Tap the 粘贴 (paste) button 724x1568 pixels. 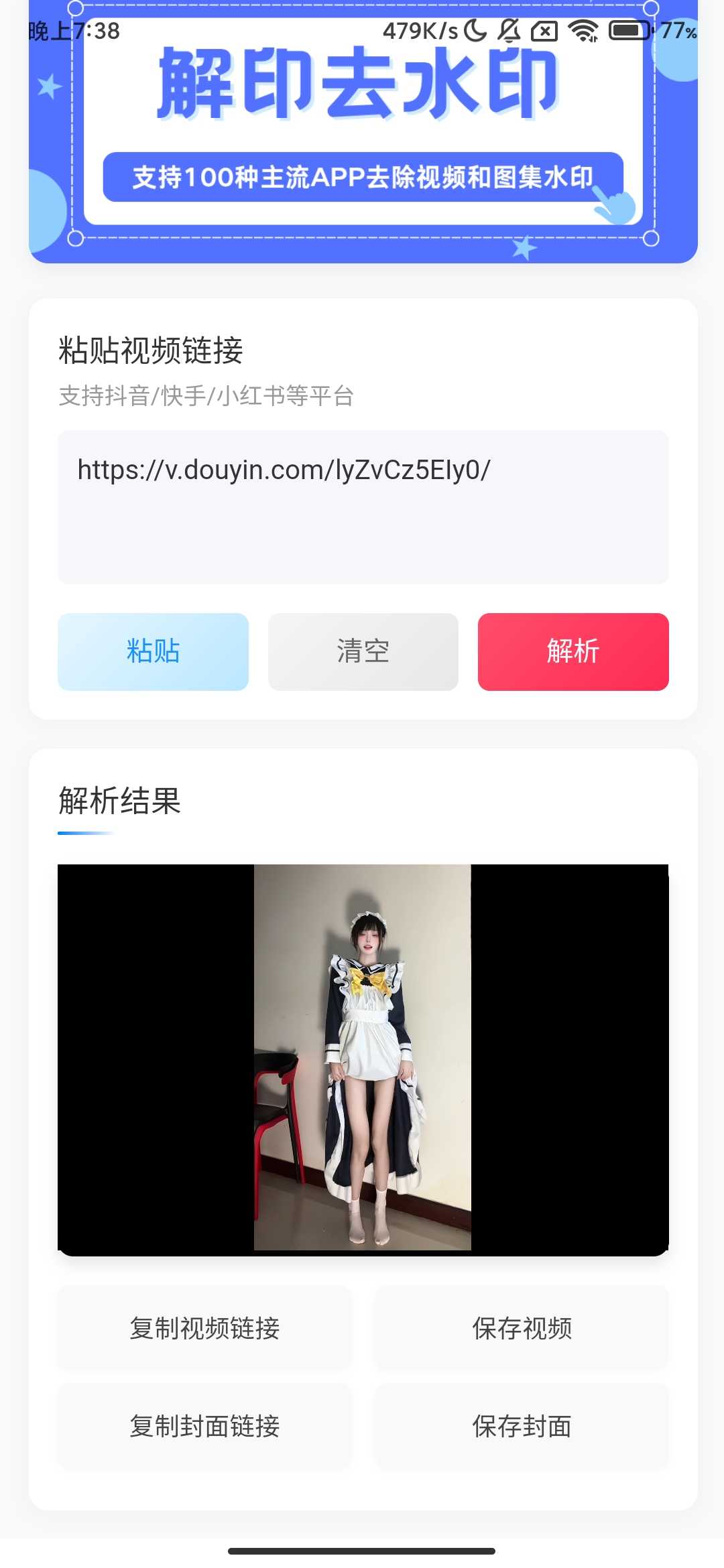(x=153, y=651)
